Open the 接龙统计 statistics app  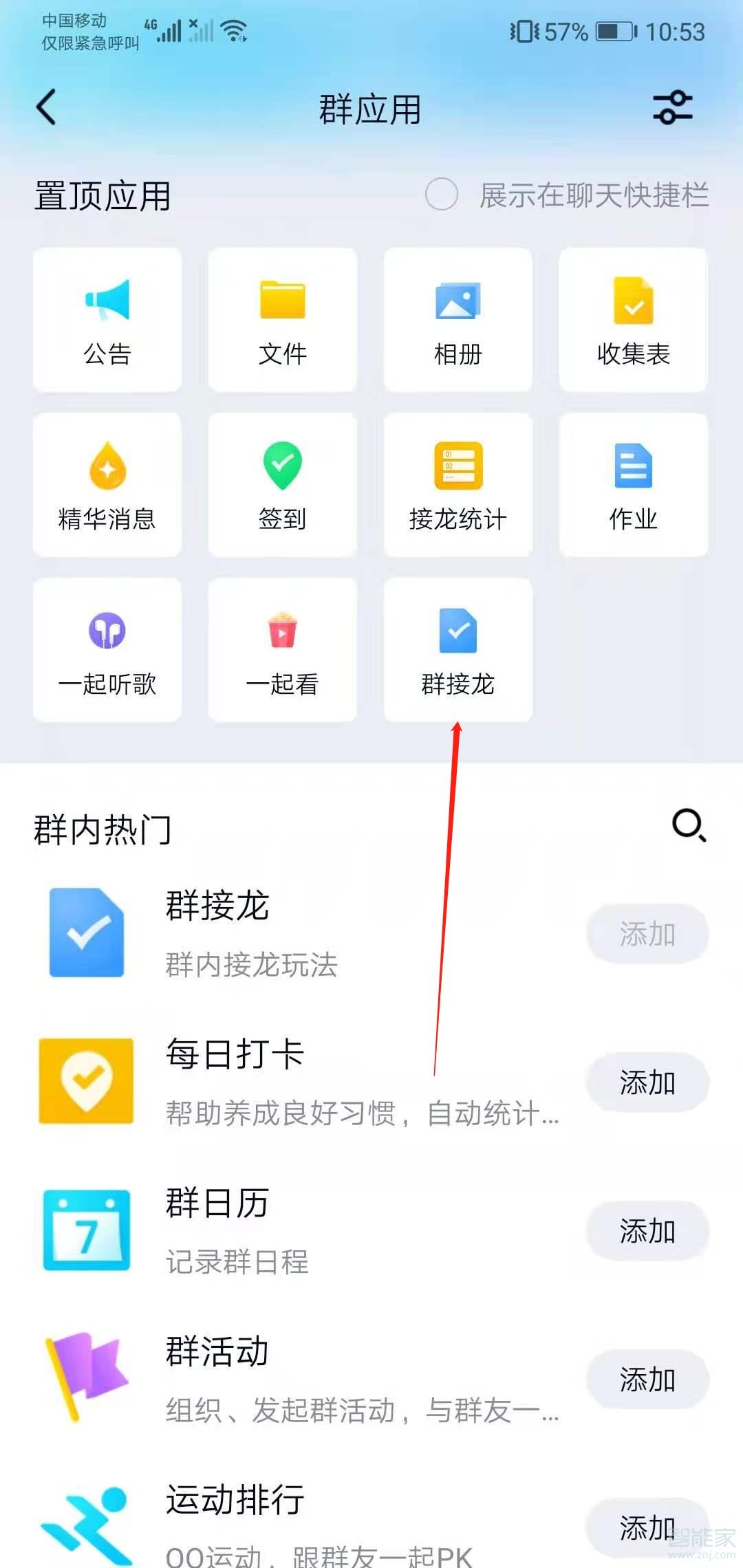click(457, 483)
